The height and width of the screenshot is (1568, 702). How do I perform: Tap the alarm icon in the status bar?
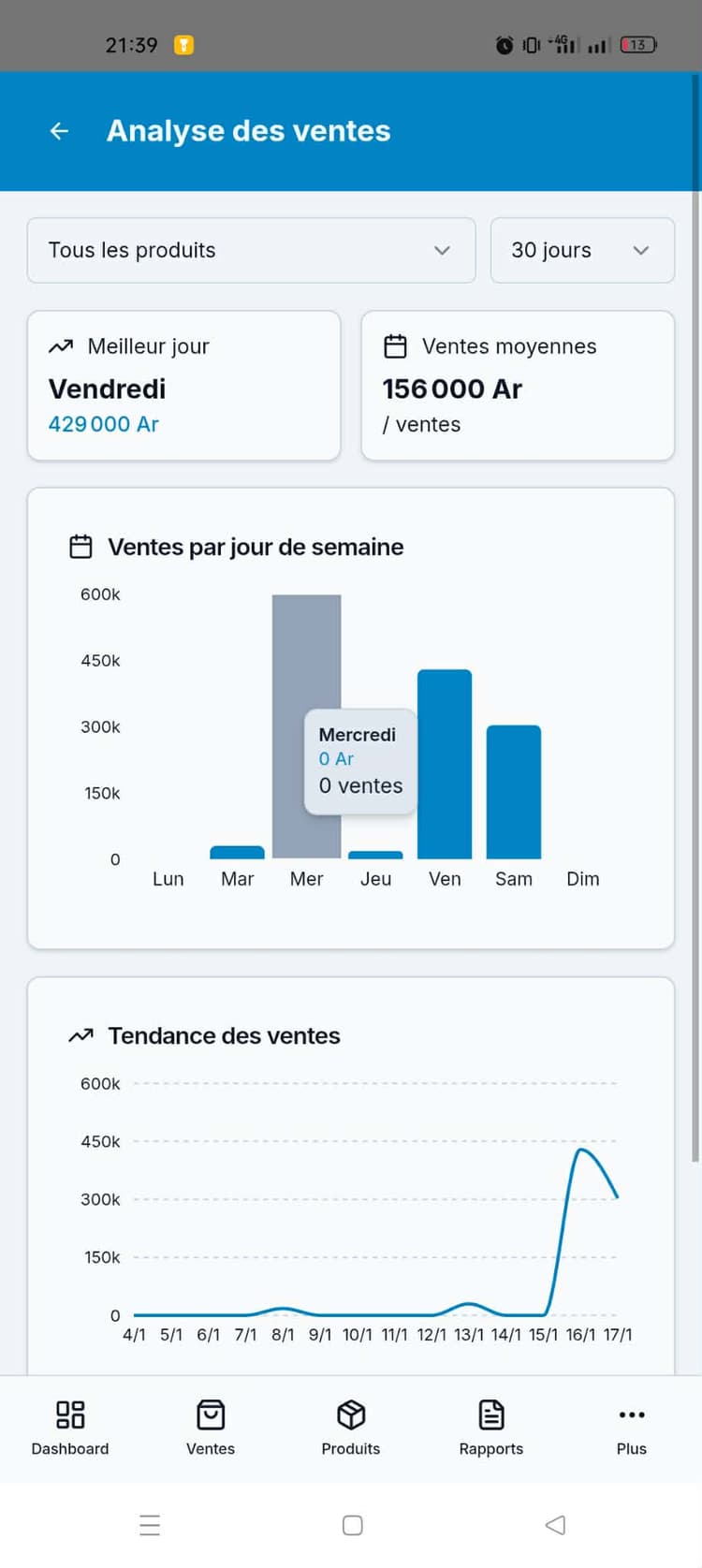click(505, 44)
